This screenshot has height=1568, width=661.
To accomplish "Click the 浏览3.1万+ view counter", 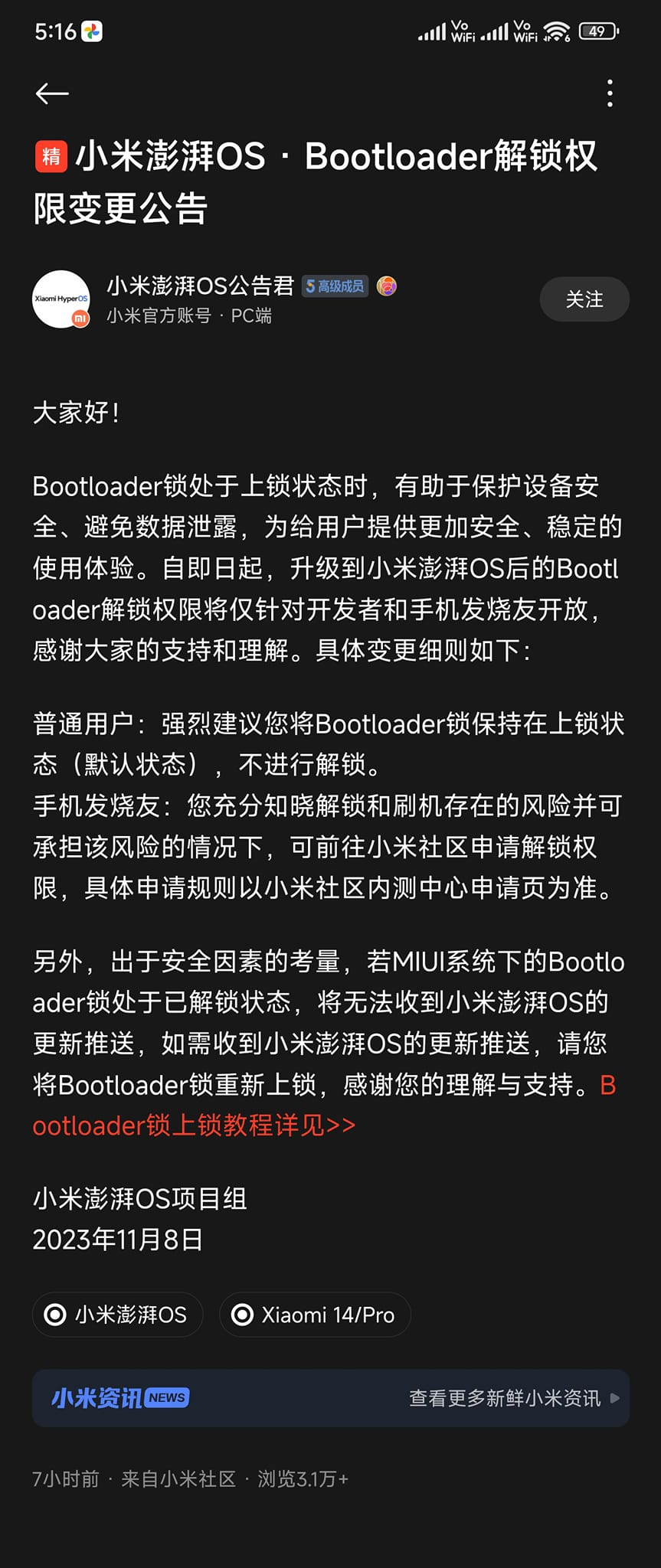I will click(x=304, y=1479).
